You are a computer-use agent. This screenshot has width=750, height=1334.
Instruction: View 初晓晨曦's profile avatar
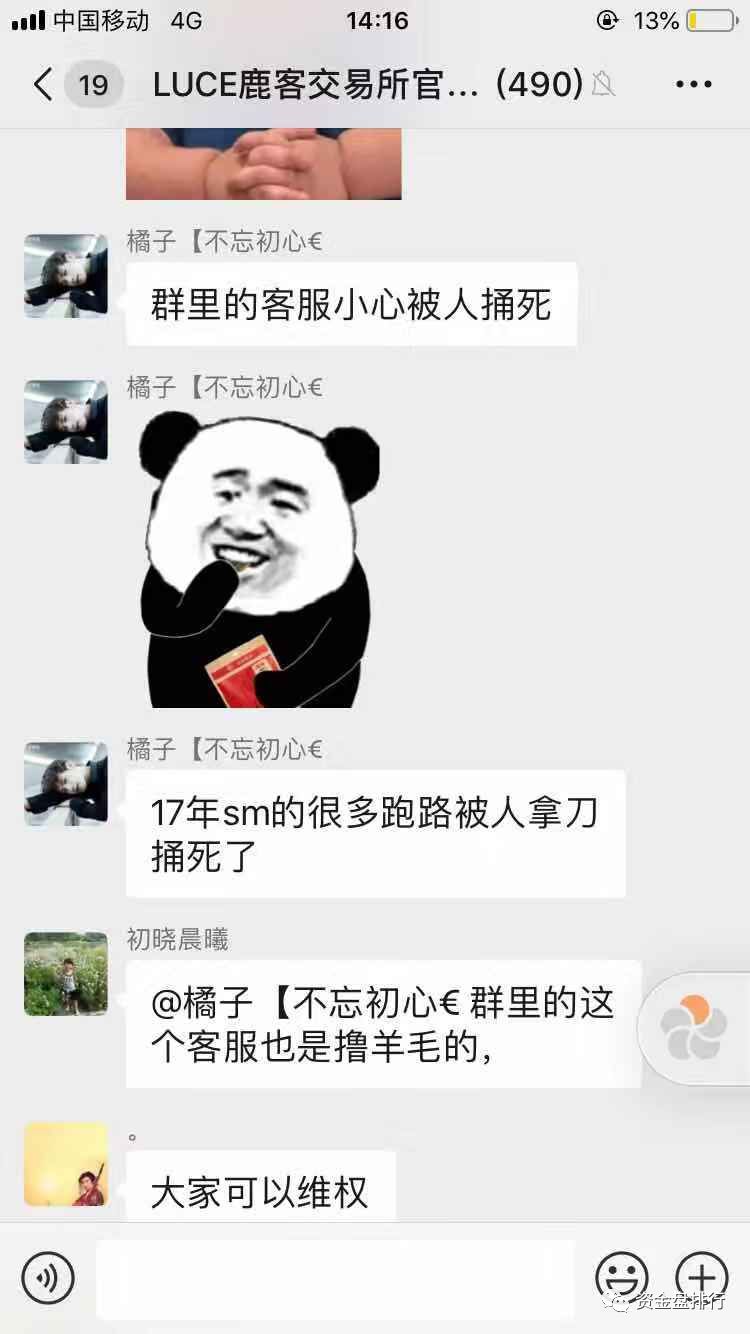(66, 974)
